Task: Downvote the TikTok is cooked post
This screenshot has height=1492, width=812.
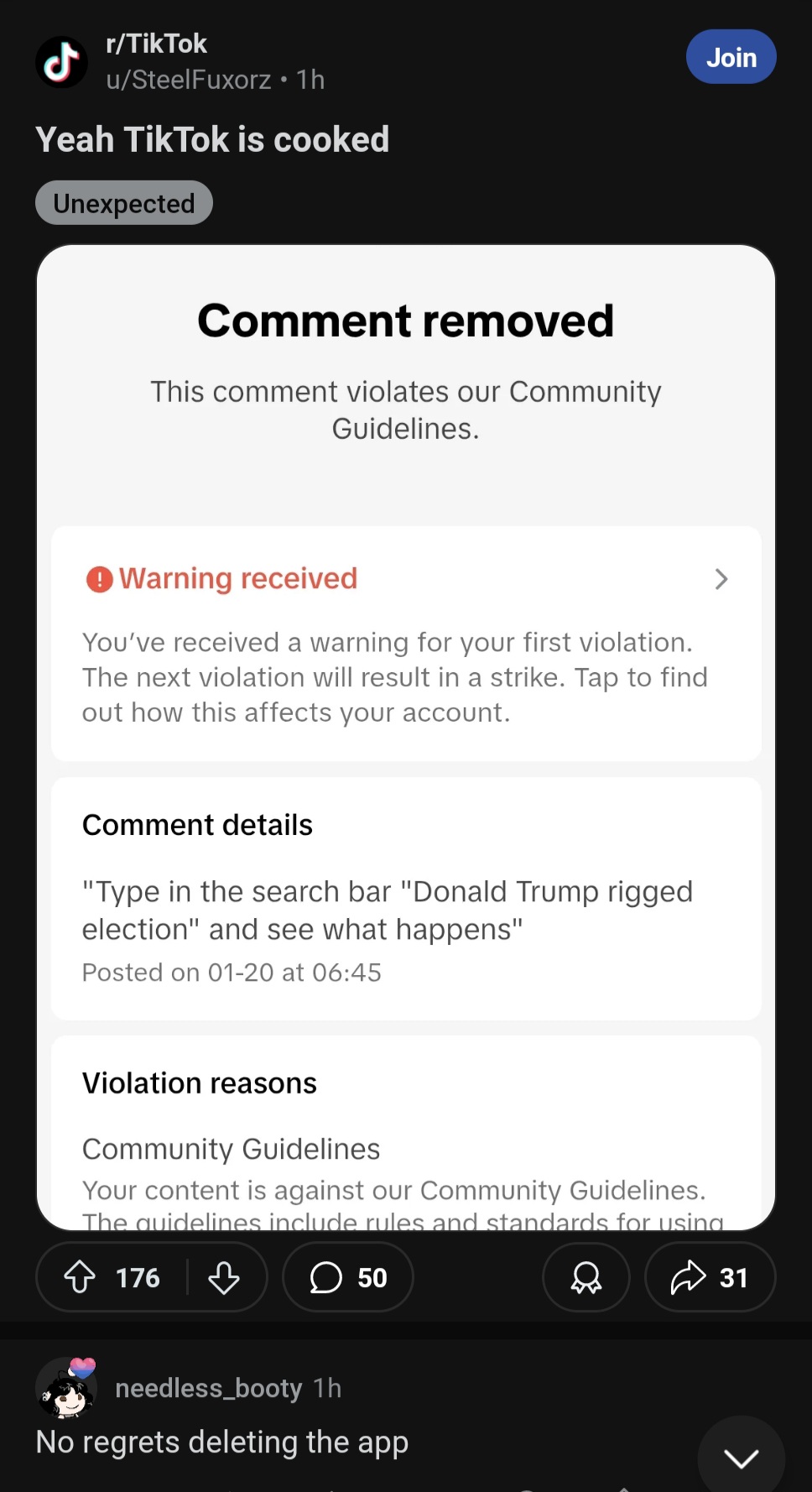Action: coord(224,1277)
